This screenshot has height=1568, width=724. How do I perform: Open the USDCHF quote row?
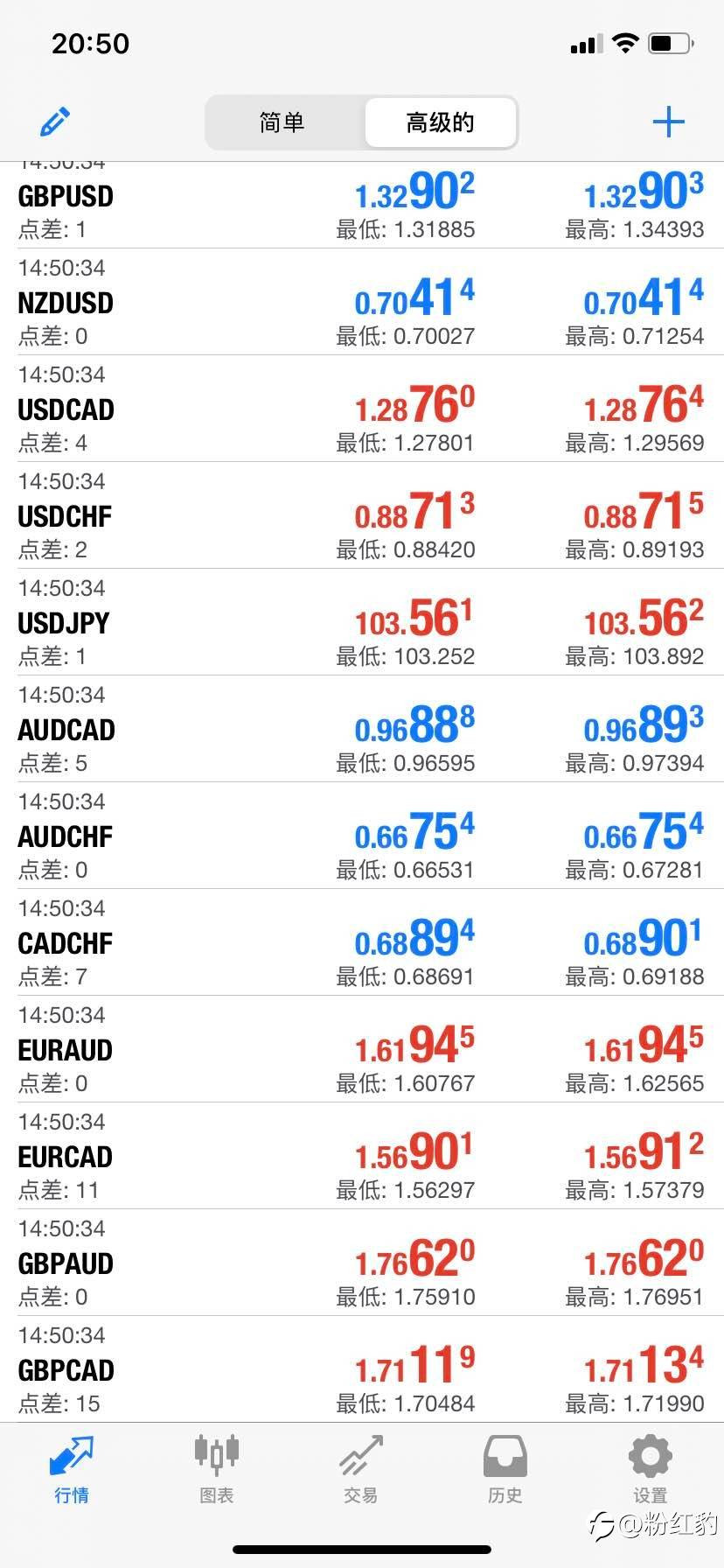(x=362, y=515)
